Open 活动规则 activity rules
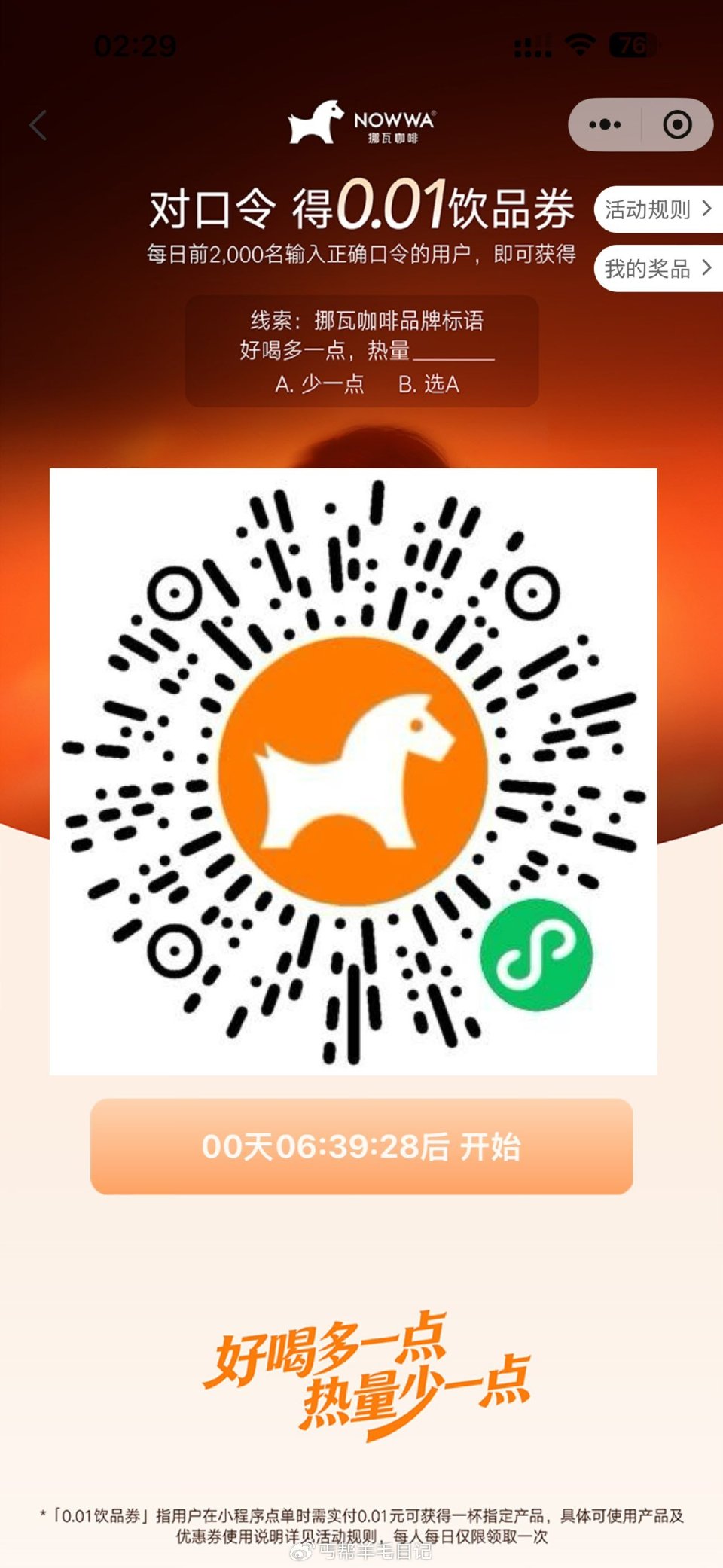 (657, 209)
